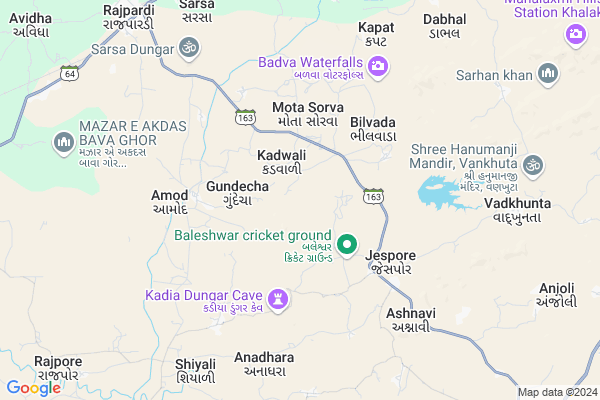Viewport: 600px width, 400px height.
Task: Open the Badva Waterfalls photo marker
Action: pyautogui.click(x=378, y=67)
